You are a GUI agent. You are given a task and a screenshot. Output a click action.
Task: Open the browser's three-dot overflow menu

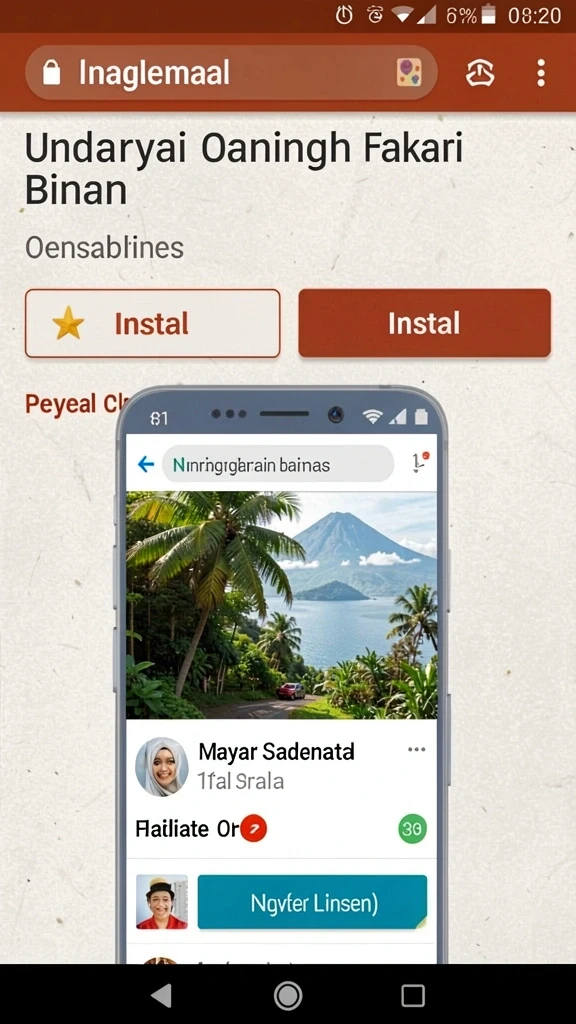click(x=541, y=73)
